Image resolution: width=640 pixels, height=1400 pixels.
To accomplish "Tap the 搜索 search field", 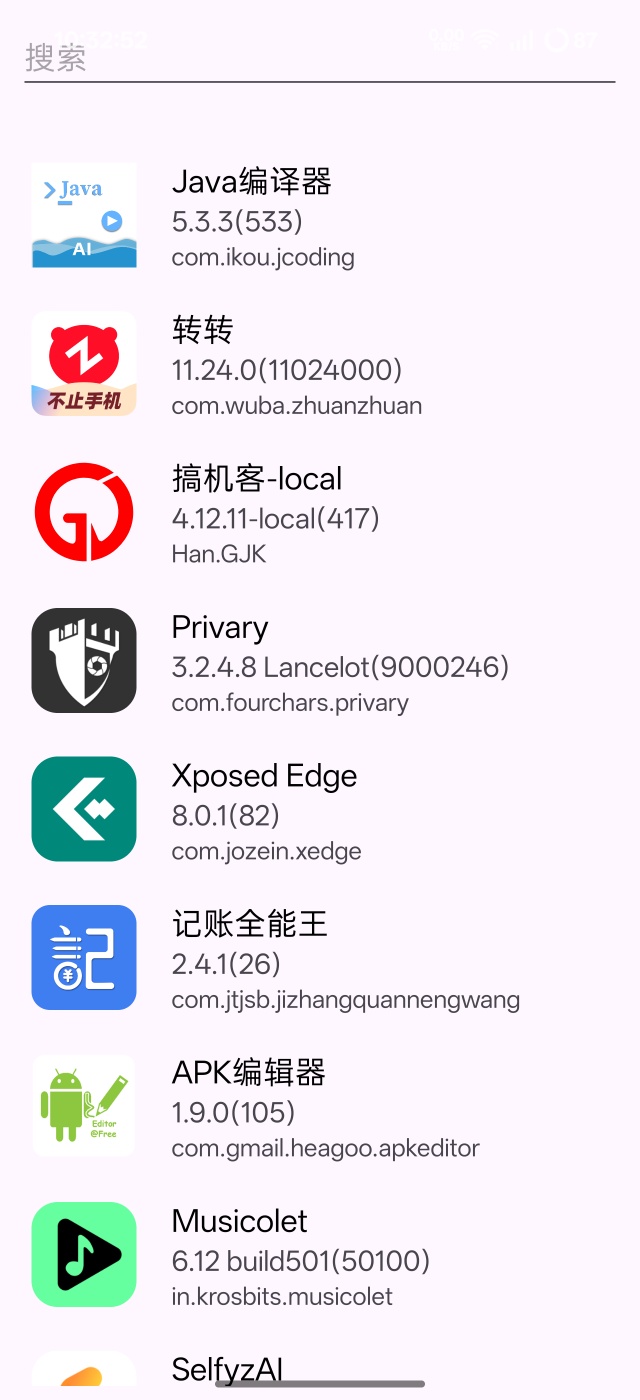I will (x=318, y=58).
